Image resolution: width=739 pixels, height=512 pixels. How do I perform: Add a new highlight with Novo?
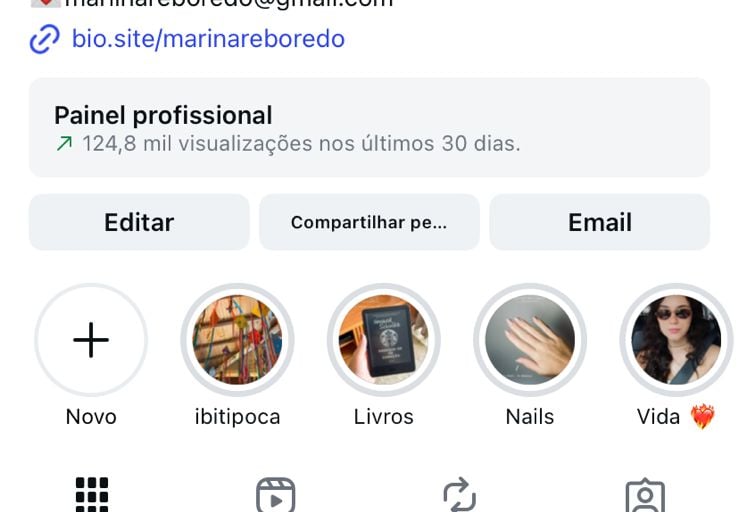tap(91, 341)
